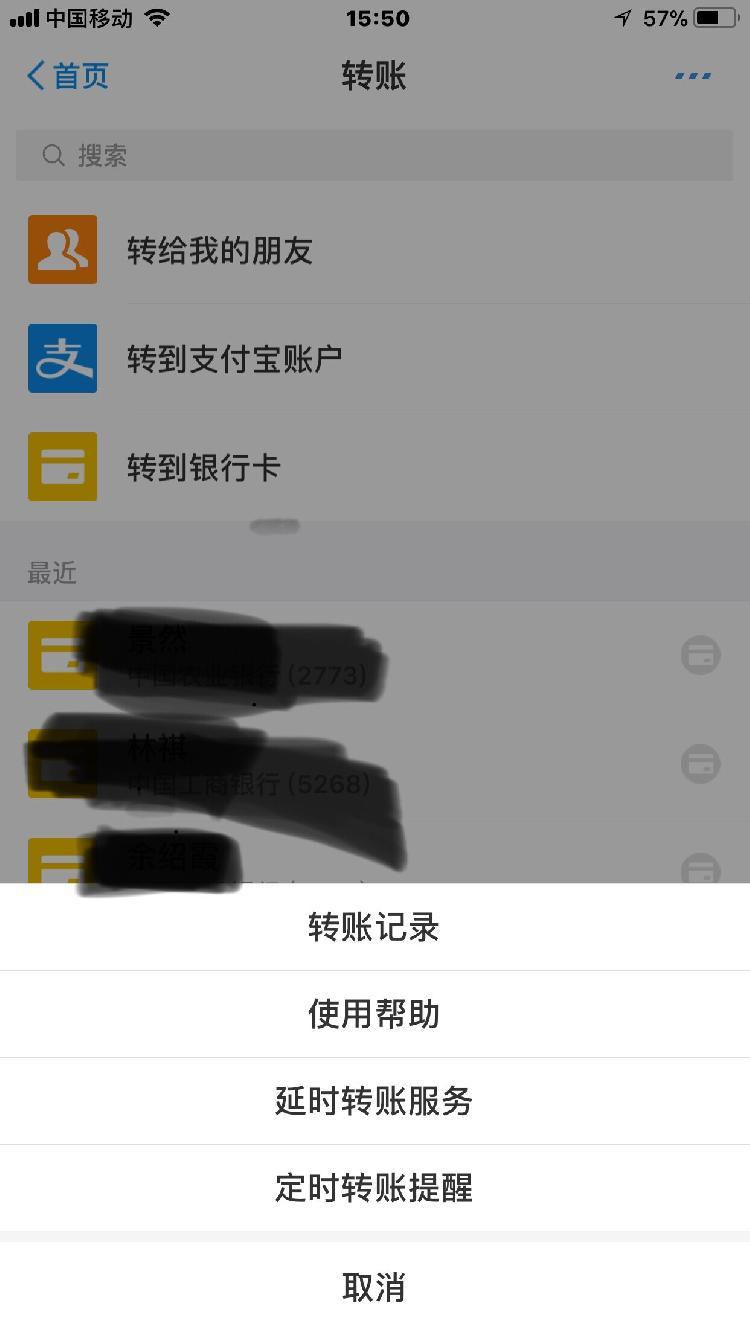Image resolution: width=750 pixels, height=1333 pixels.
Task: Choose 延时转账服务 option
Action: pos(374,1101)
